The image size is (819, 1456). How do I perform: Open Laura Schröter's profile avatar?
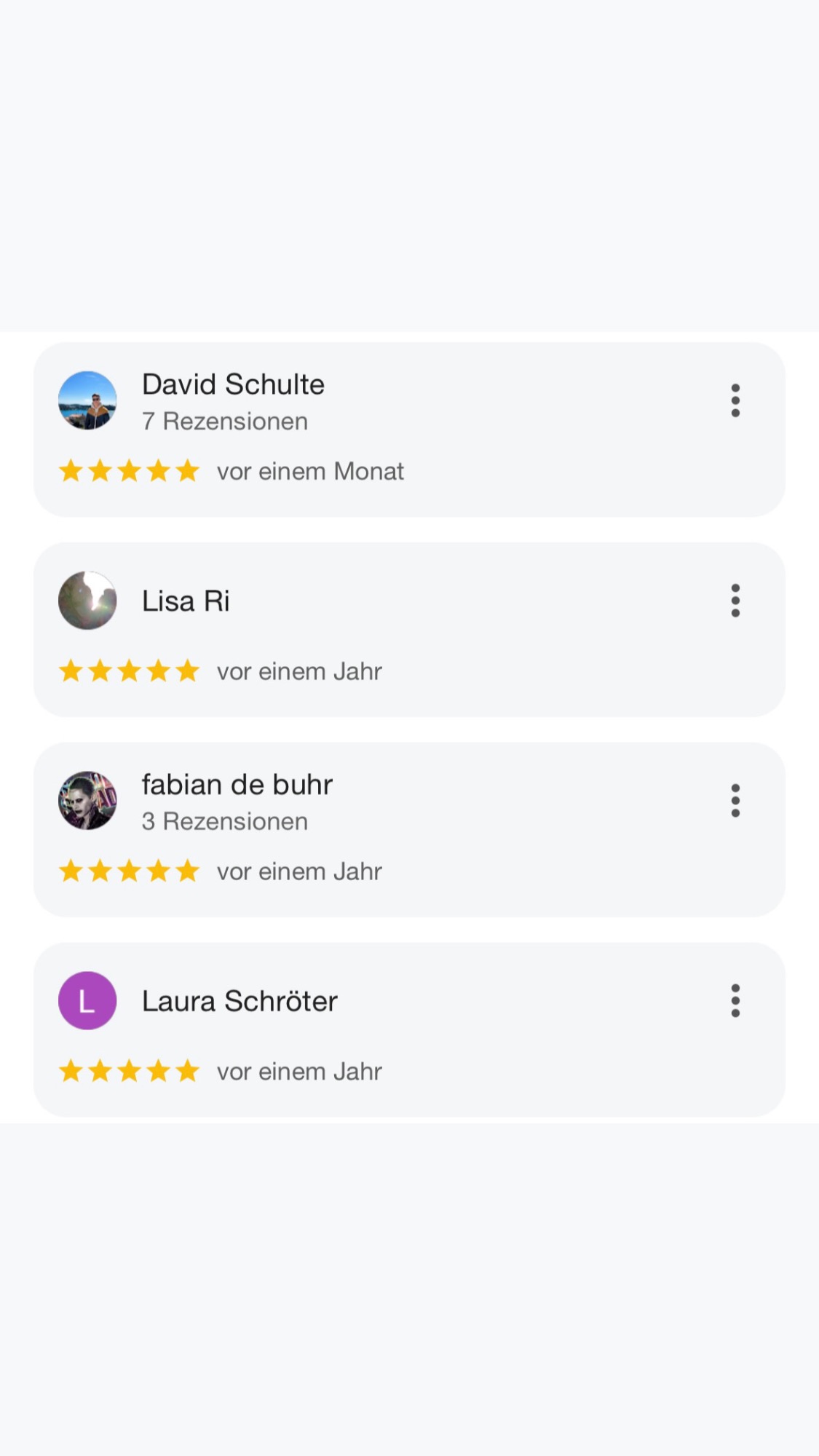(x=87, y=1001)
